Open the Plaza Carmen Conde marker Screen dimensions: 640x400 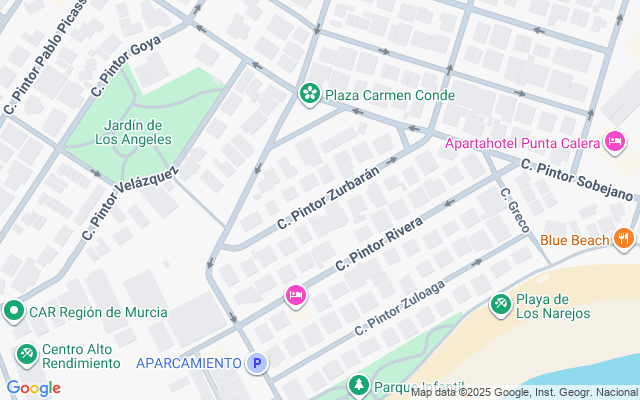pyautogui.click(x=310, y=95)
